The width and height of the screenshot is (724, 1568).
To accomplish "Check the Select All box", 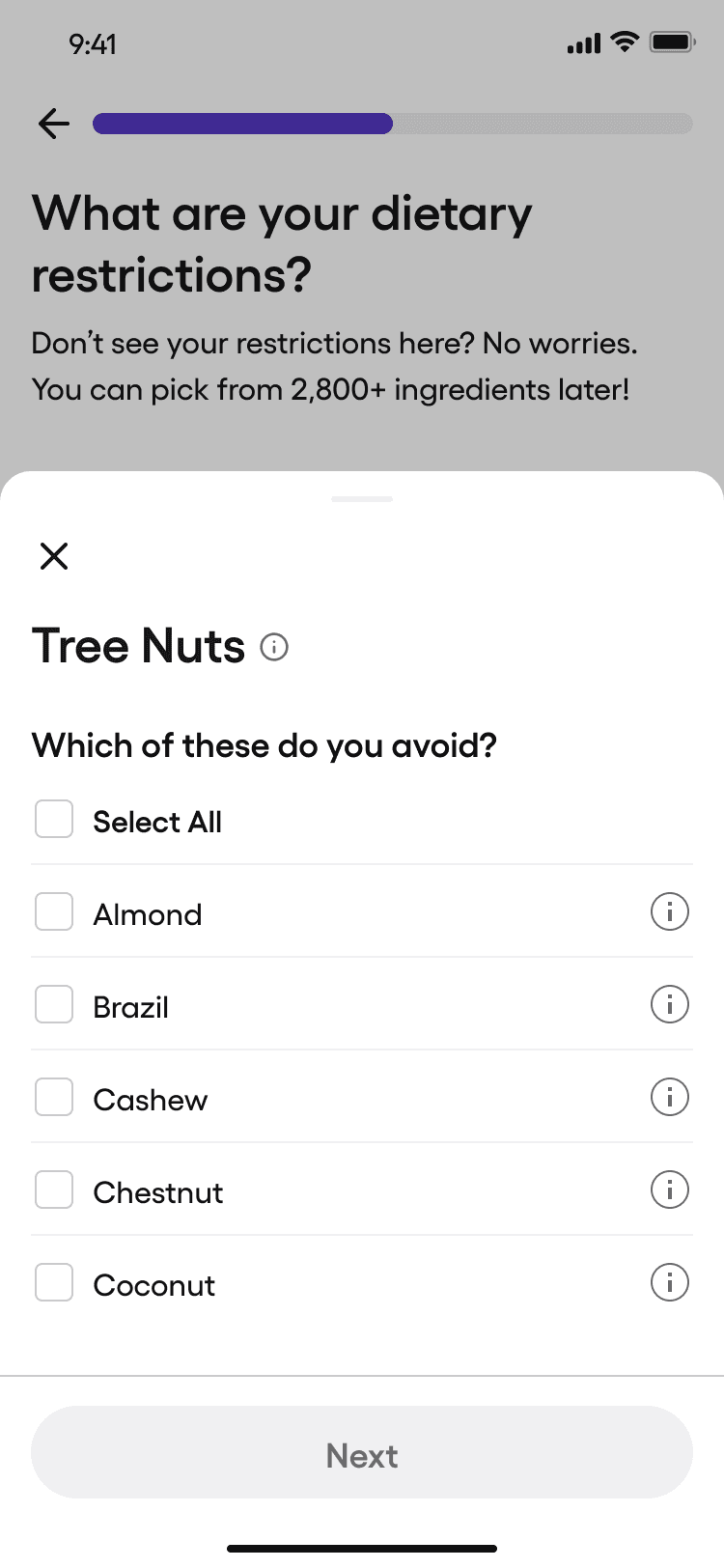I will click(54, 819).
